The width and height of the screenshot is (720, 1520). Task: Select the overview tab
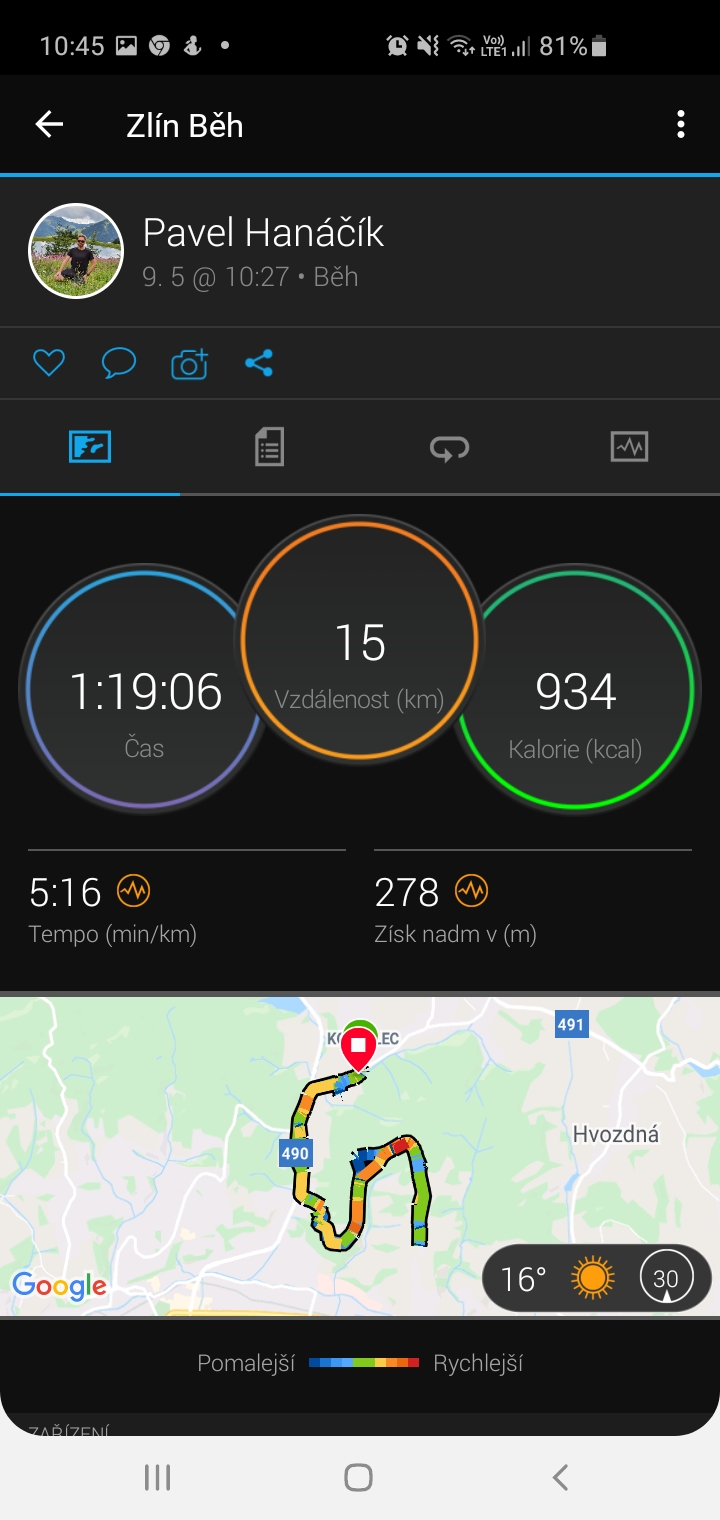pyautogui.click(x=90, y=447)
